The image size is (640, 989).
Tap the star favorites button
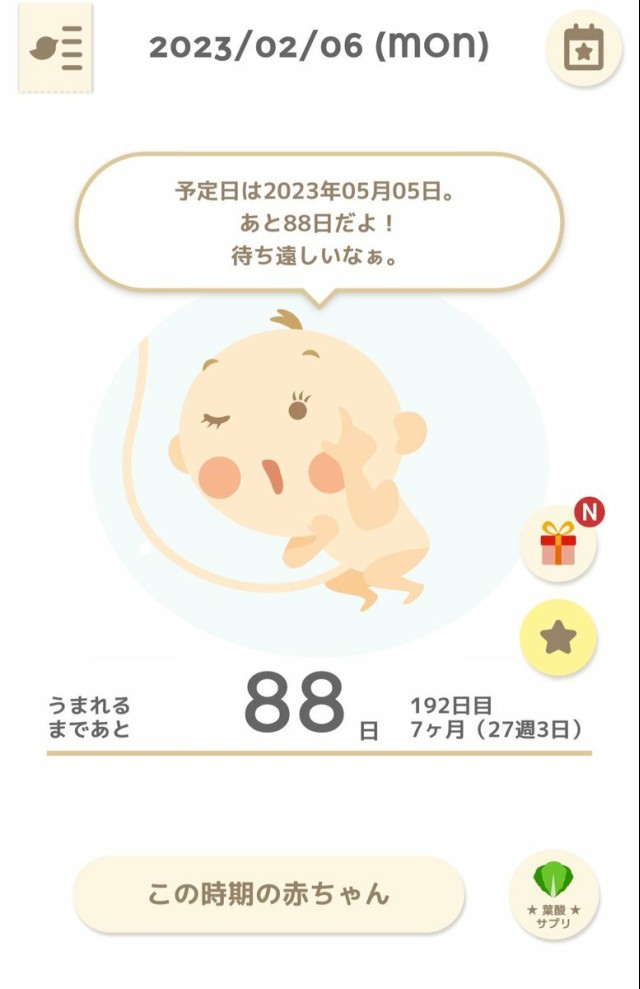558,637
